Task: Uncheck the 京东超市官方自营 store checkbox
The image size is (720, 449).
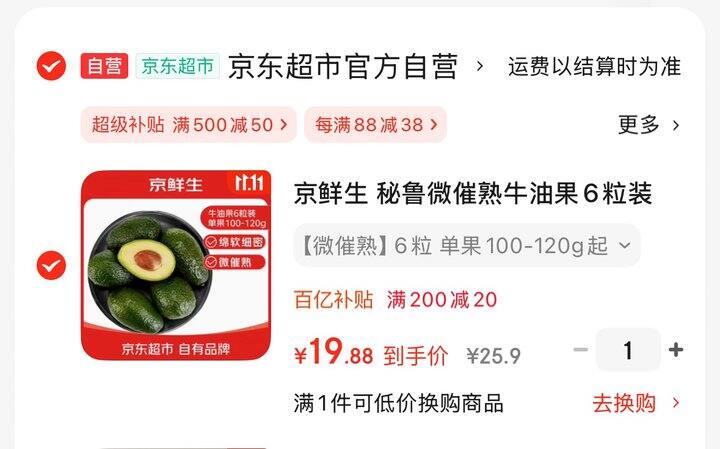Action: (51, 66)
